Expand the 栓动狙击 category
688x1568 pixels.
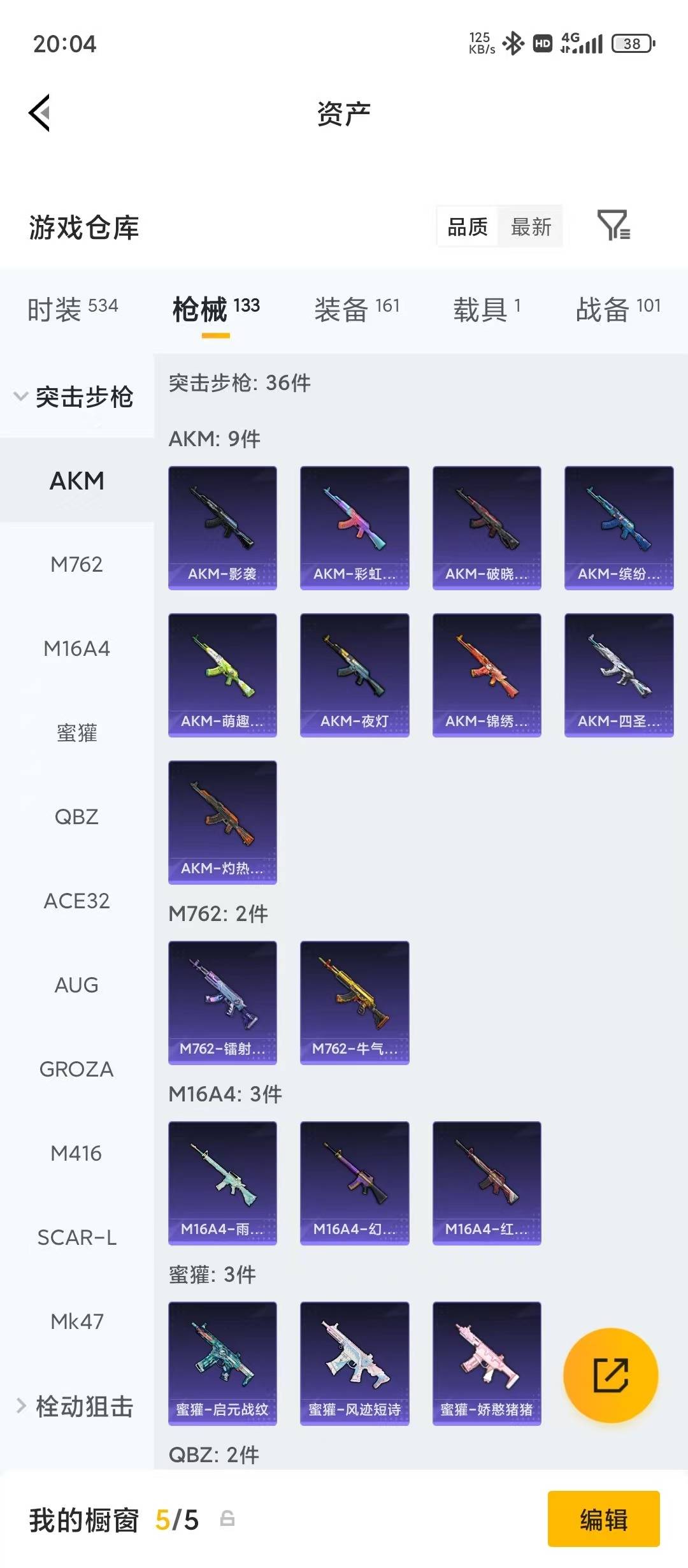(75, 1405)
